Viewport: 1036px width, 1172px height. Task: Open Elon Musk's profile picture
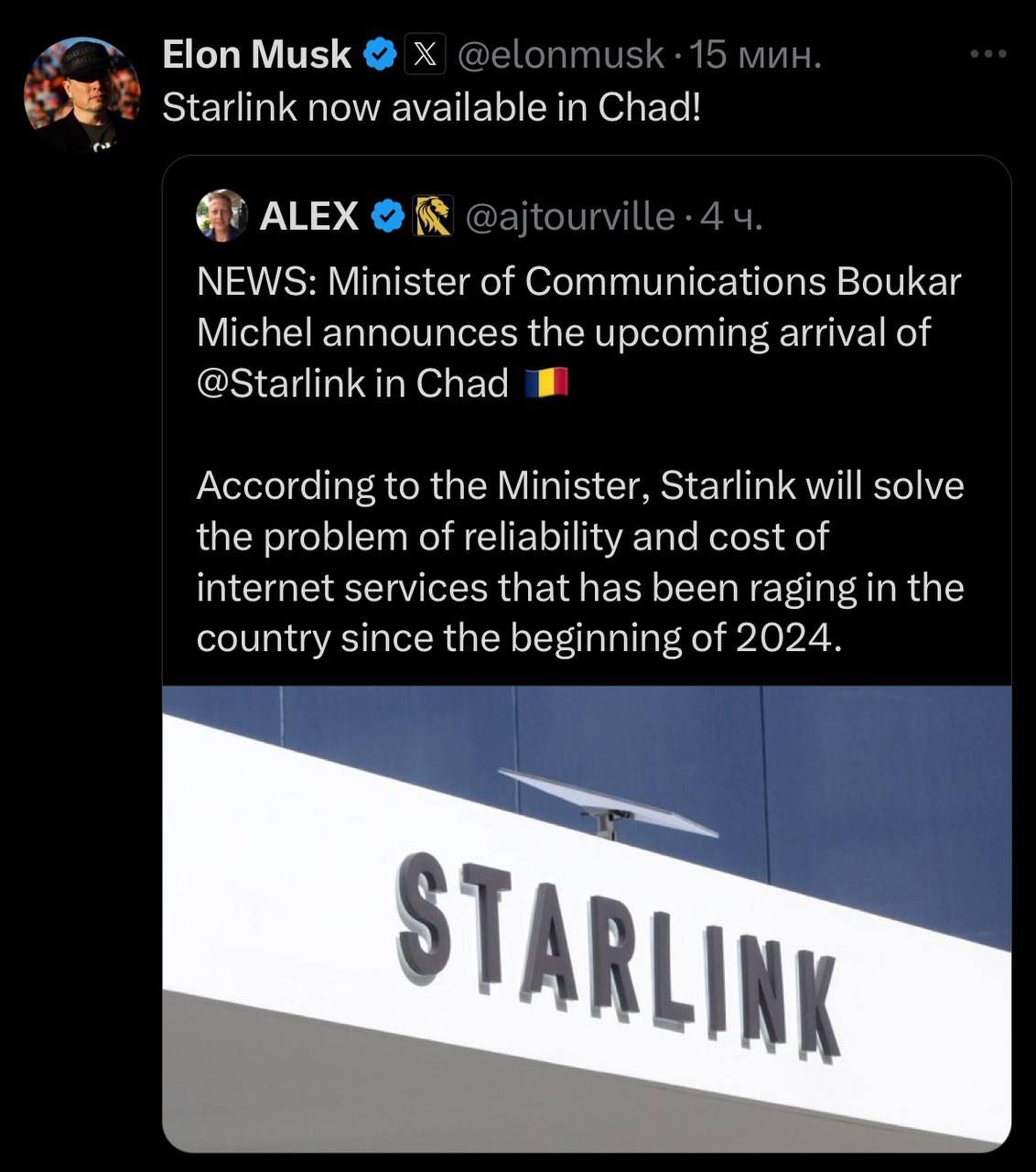pyautogui.click(x=81, y=94)
